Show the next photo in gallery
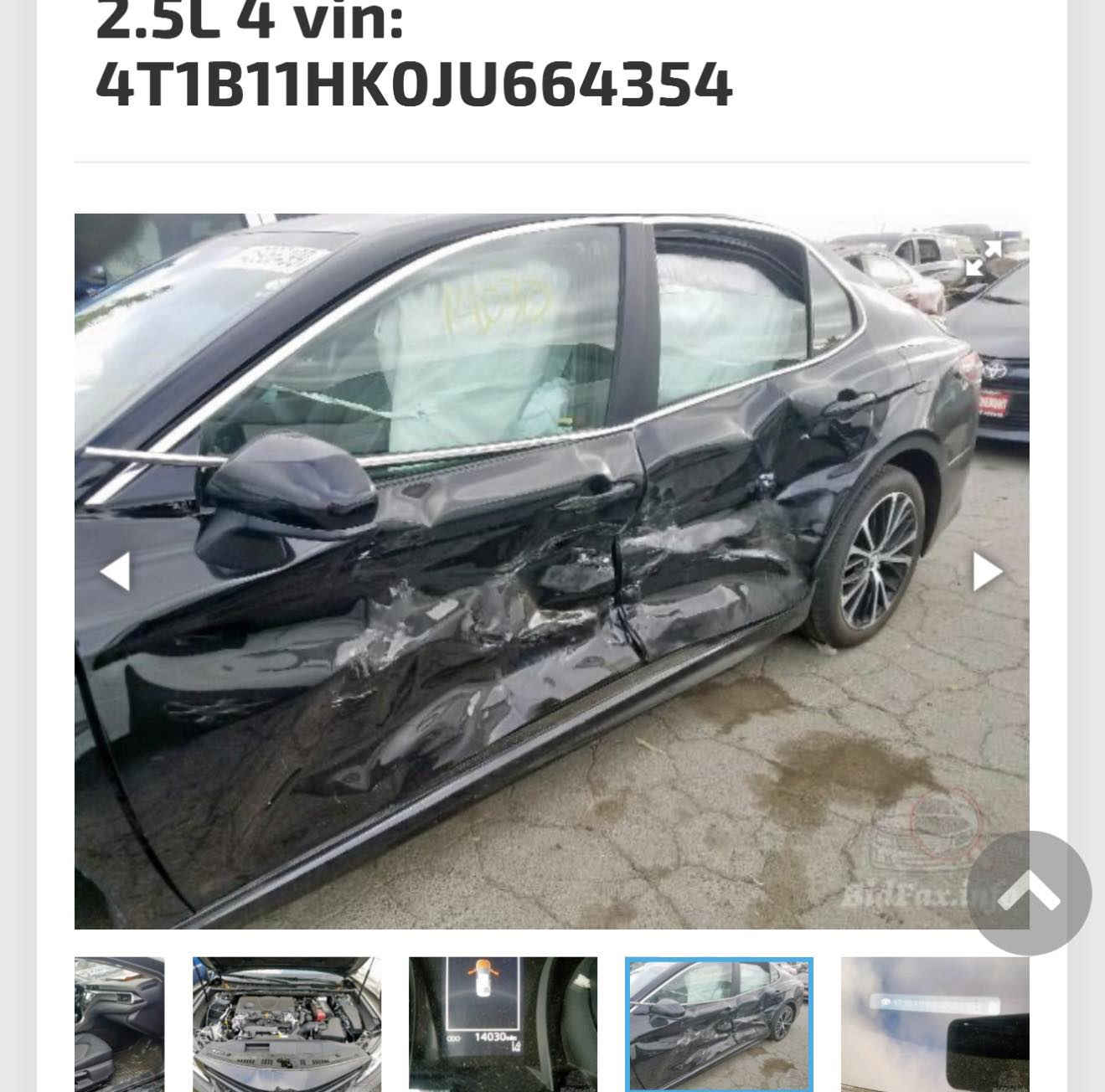 987,572
